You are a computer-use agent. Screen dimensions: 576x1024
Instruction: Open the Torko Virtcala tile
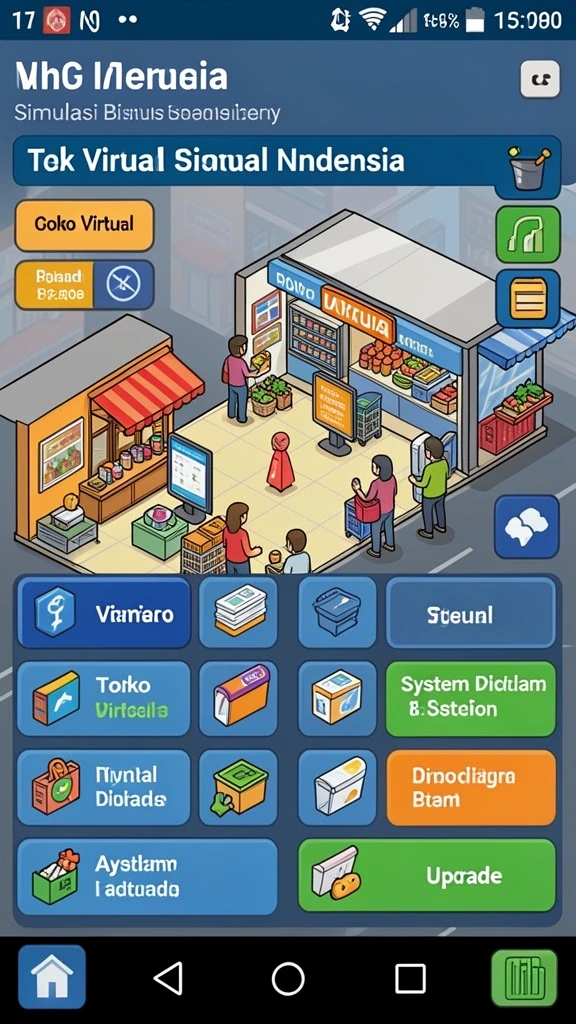coord(104,698)
